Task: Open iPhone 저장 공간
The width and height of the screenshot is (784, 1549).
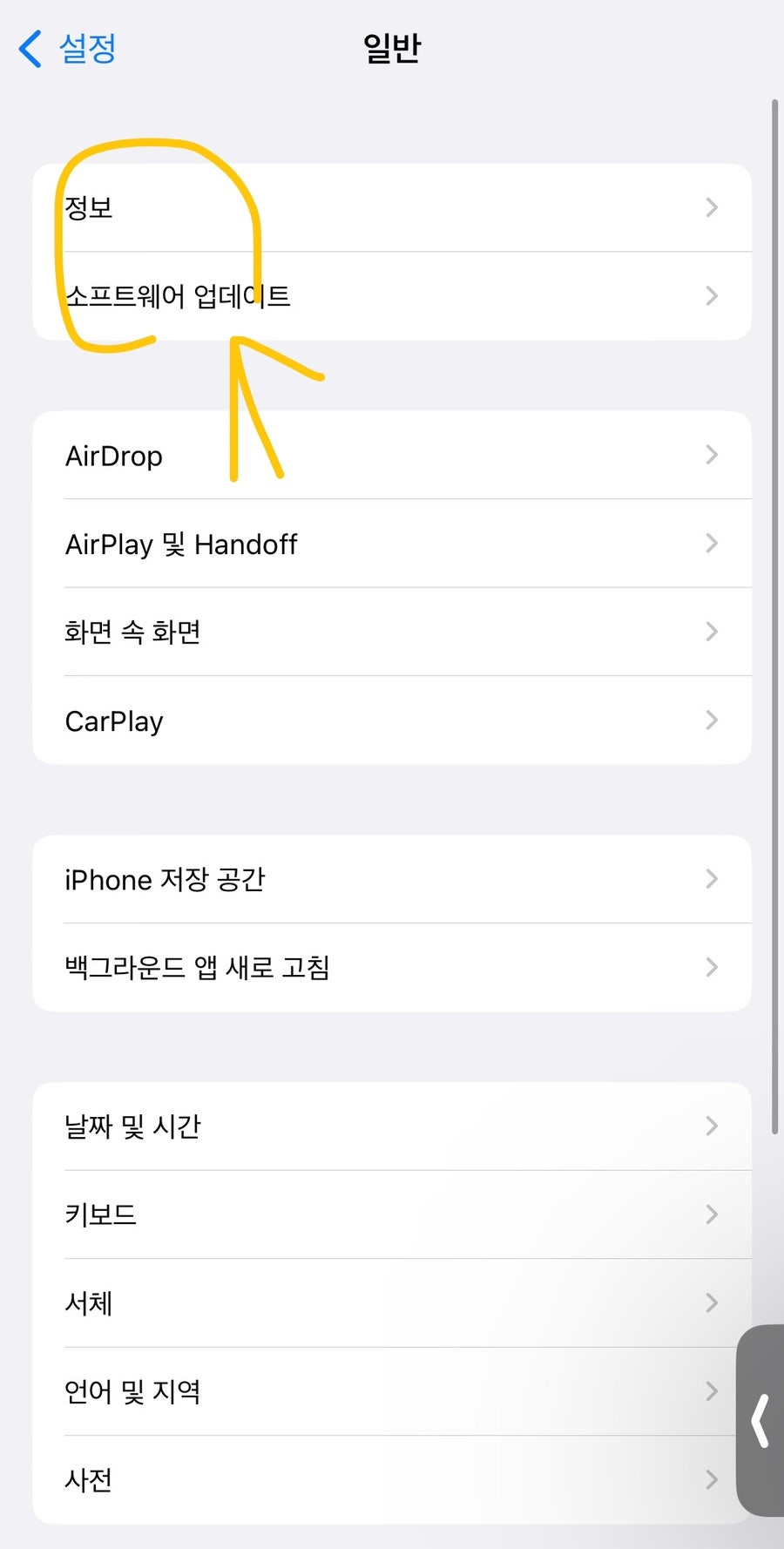Action: click(392, 879)
